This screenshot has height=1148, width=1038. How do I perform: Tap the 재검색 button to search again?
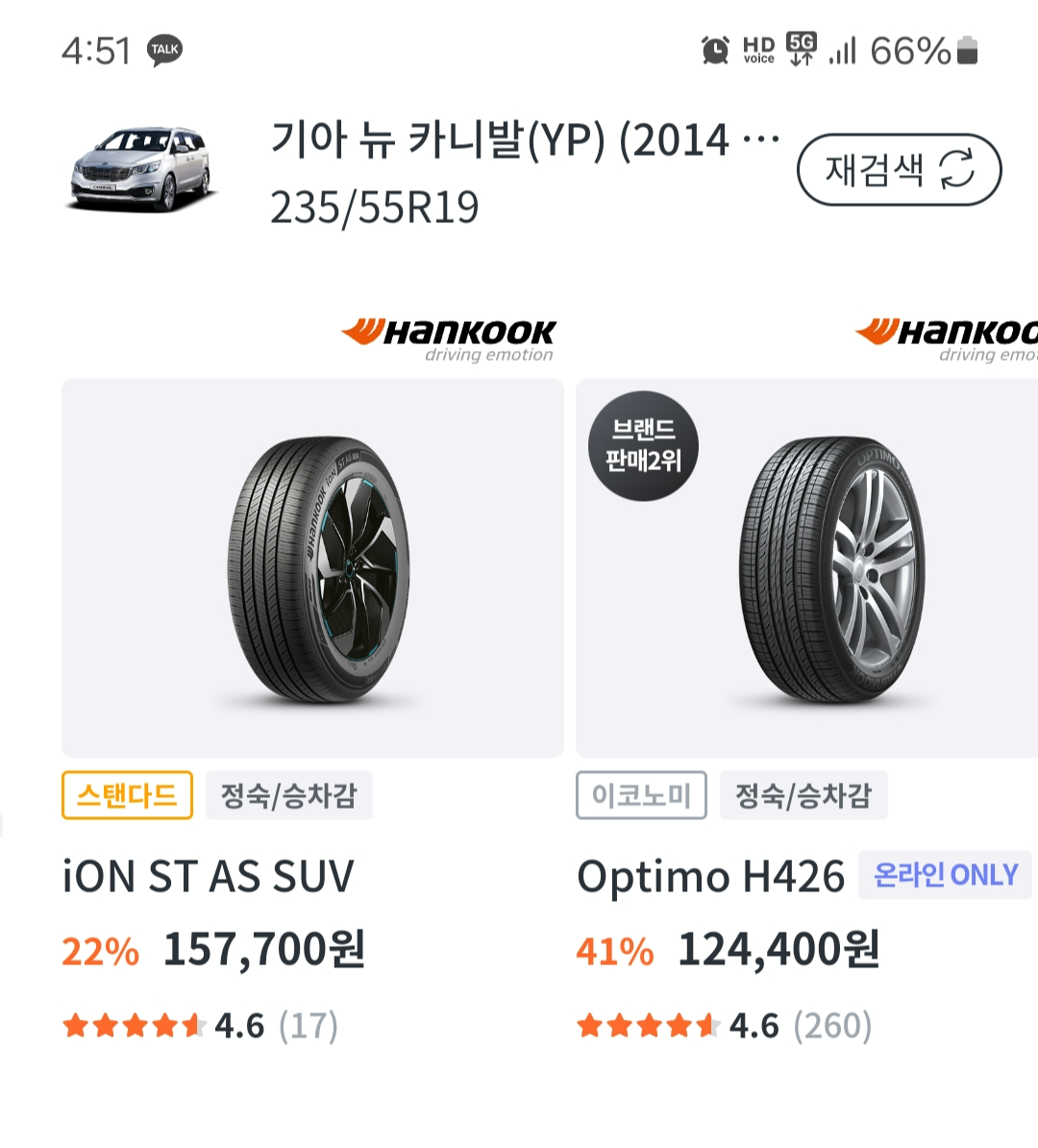(x=899, y=170)
